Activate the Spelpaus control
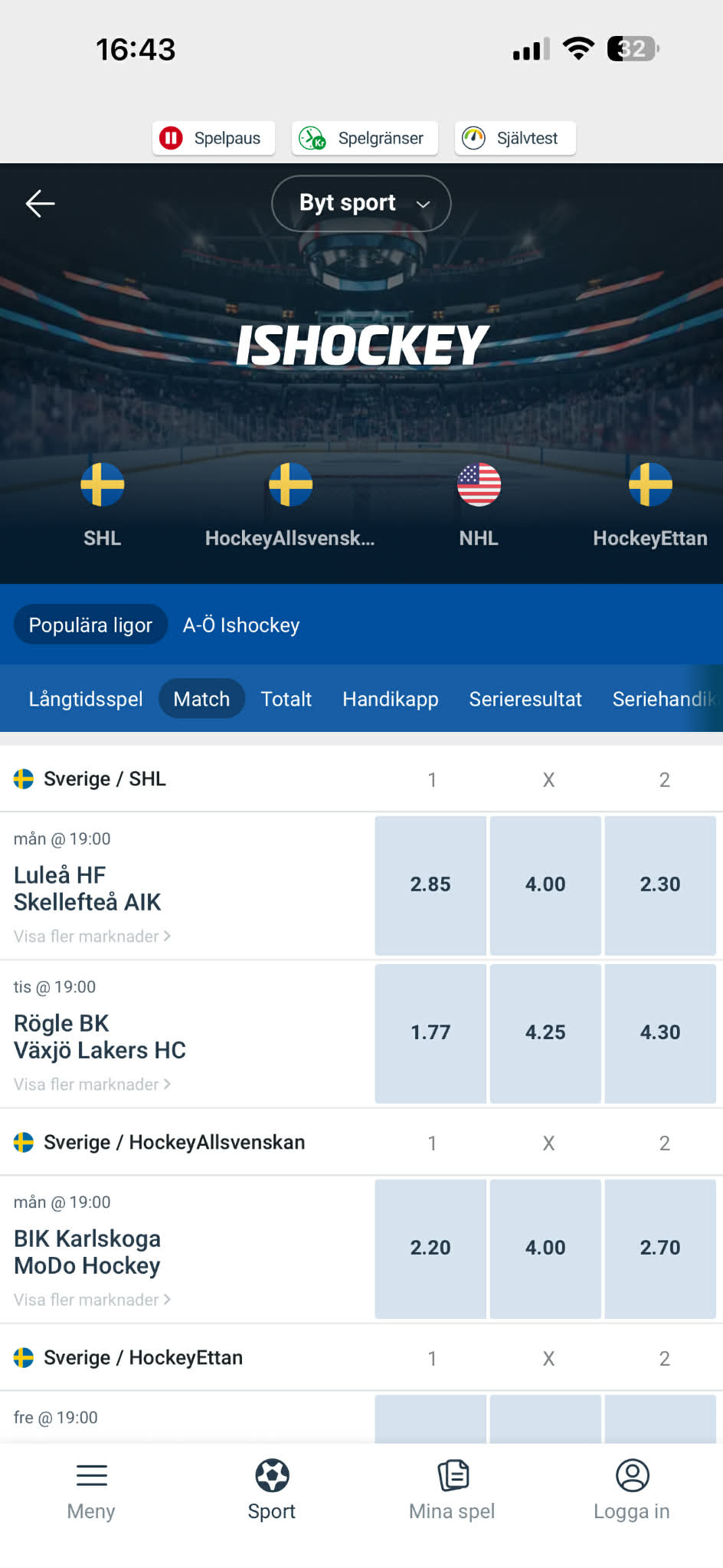 point(213,138)
